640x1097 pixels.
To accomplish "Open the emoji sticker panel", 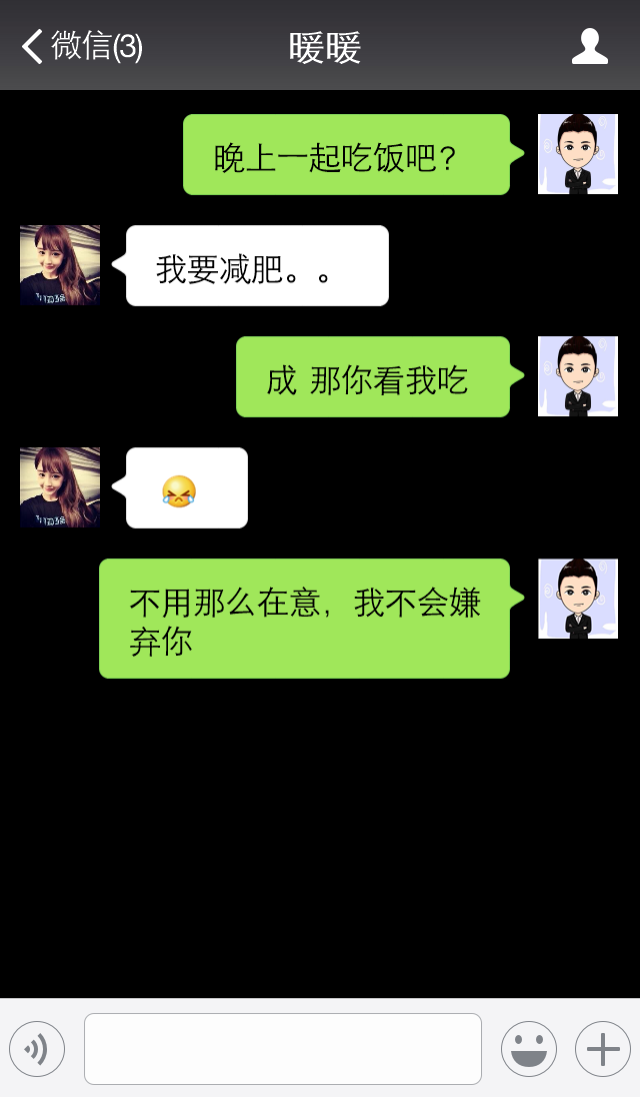I will [528, 1049].
